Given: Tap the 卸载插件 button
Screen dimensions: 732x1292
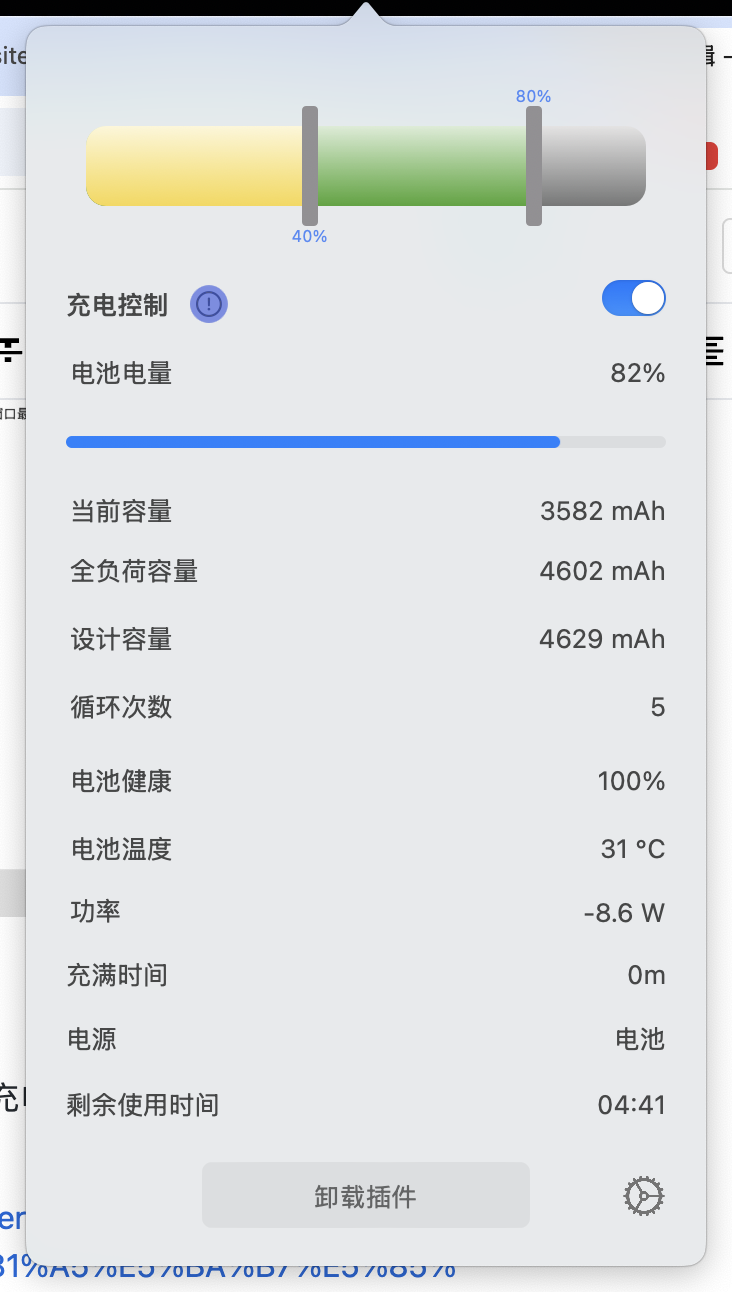Looking at the screenshot, I should coord(365,1195).
